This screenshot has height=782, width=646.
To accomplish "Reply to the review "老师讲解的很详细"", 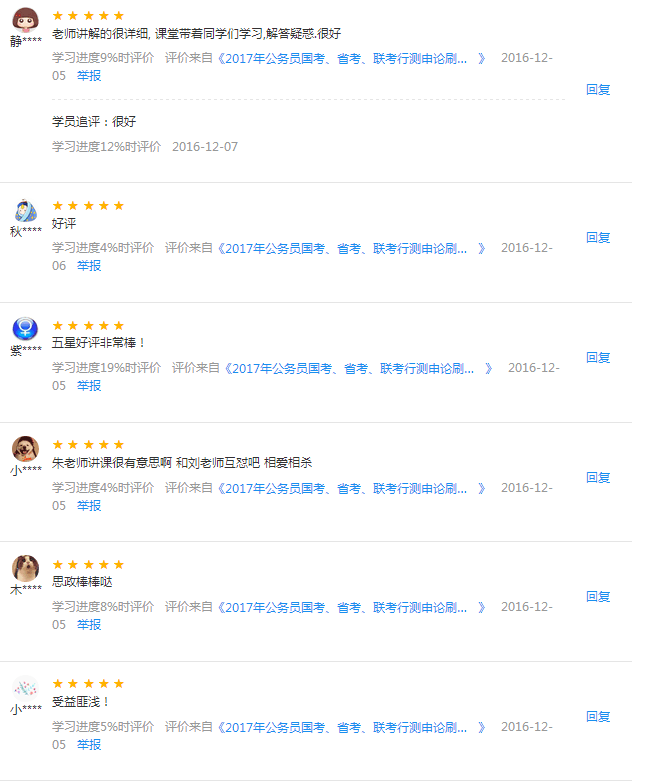I will tap(598, 89).
